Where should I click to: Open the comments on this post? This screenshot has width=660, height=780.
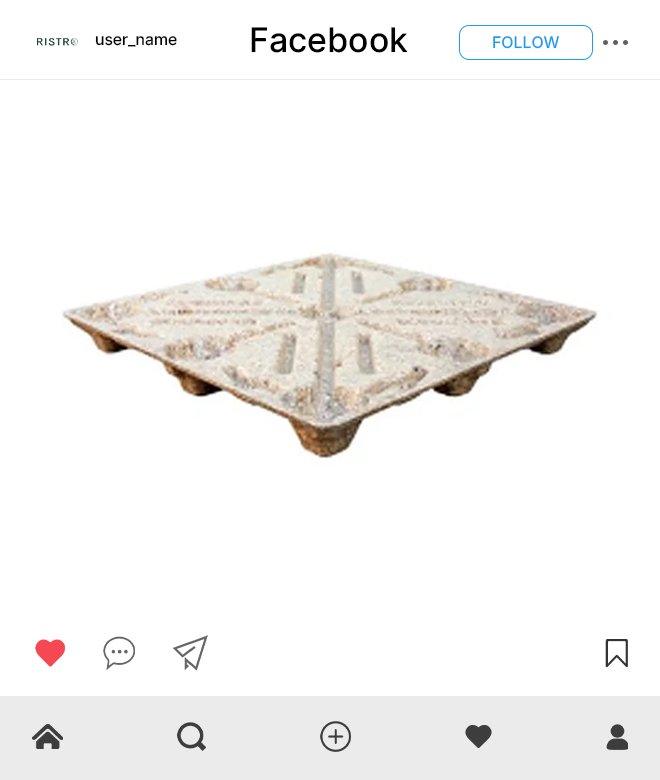(x=119, y=653)
